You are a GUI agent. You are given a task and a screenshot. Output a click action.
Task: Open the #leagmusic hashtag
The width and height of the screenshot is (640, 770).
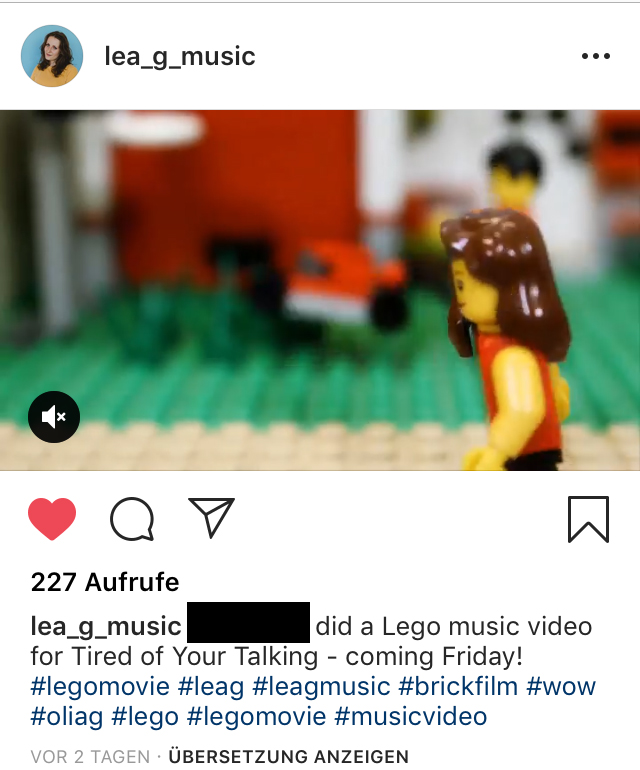click(x=321, y=686)
